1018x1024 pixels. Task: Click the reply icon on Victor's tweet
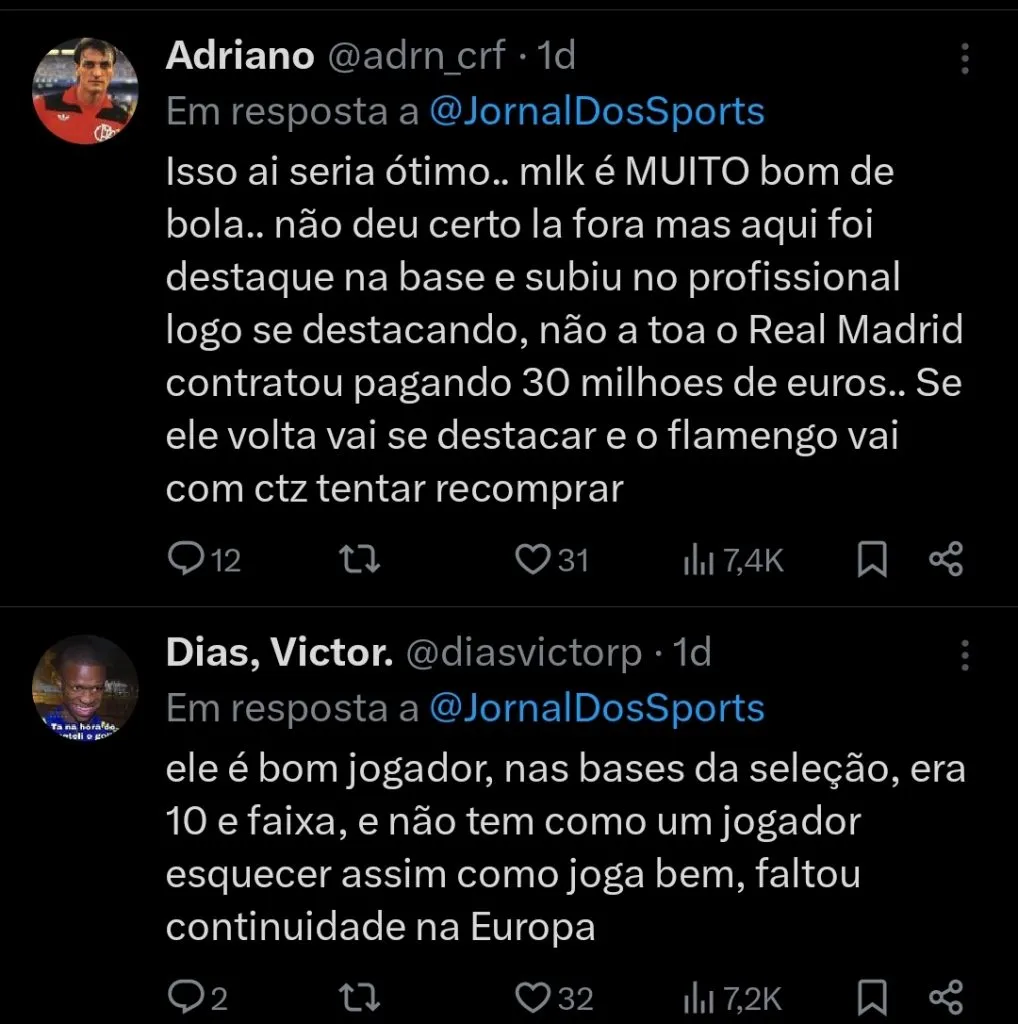pyautogui.click(x=189, y=995)
